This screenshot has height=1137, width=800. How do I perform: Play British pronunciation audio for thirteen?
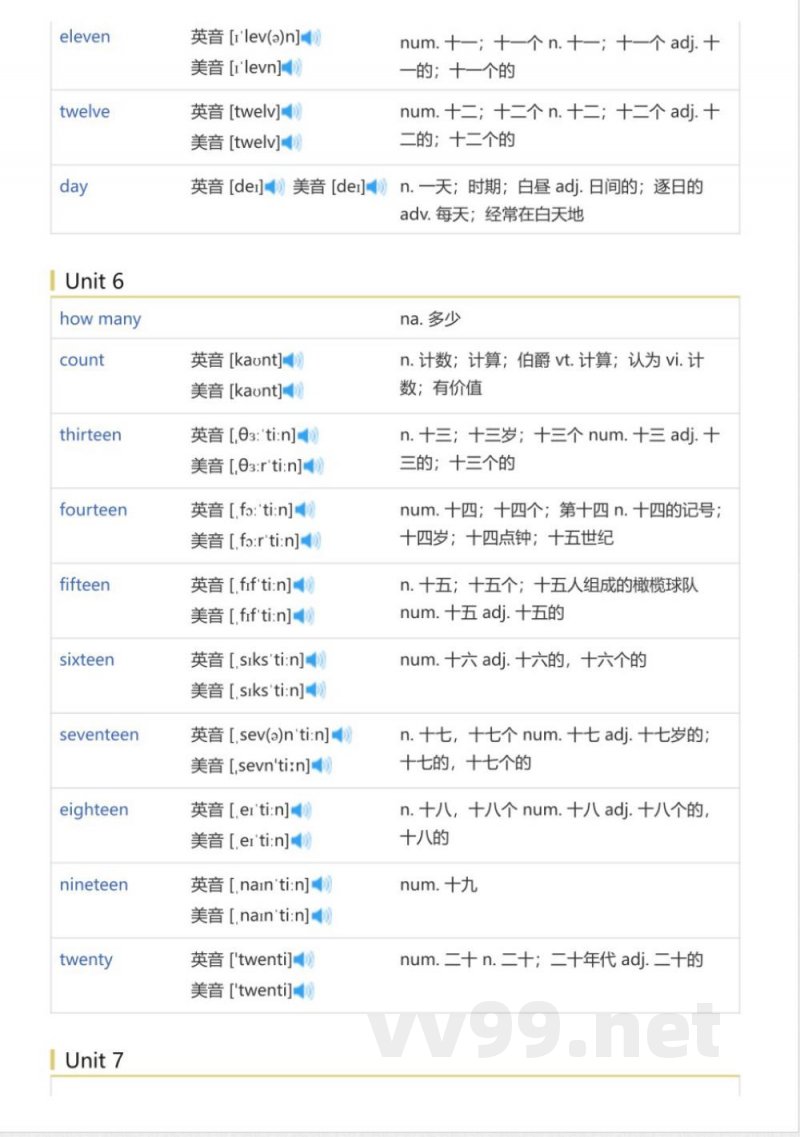click(308, 434)
